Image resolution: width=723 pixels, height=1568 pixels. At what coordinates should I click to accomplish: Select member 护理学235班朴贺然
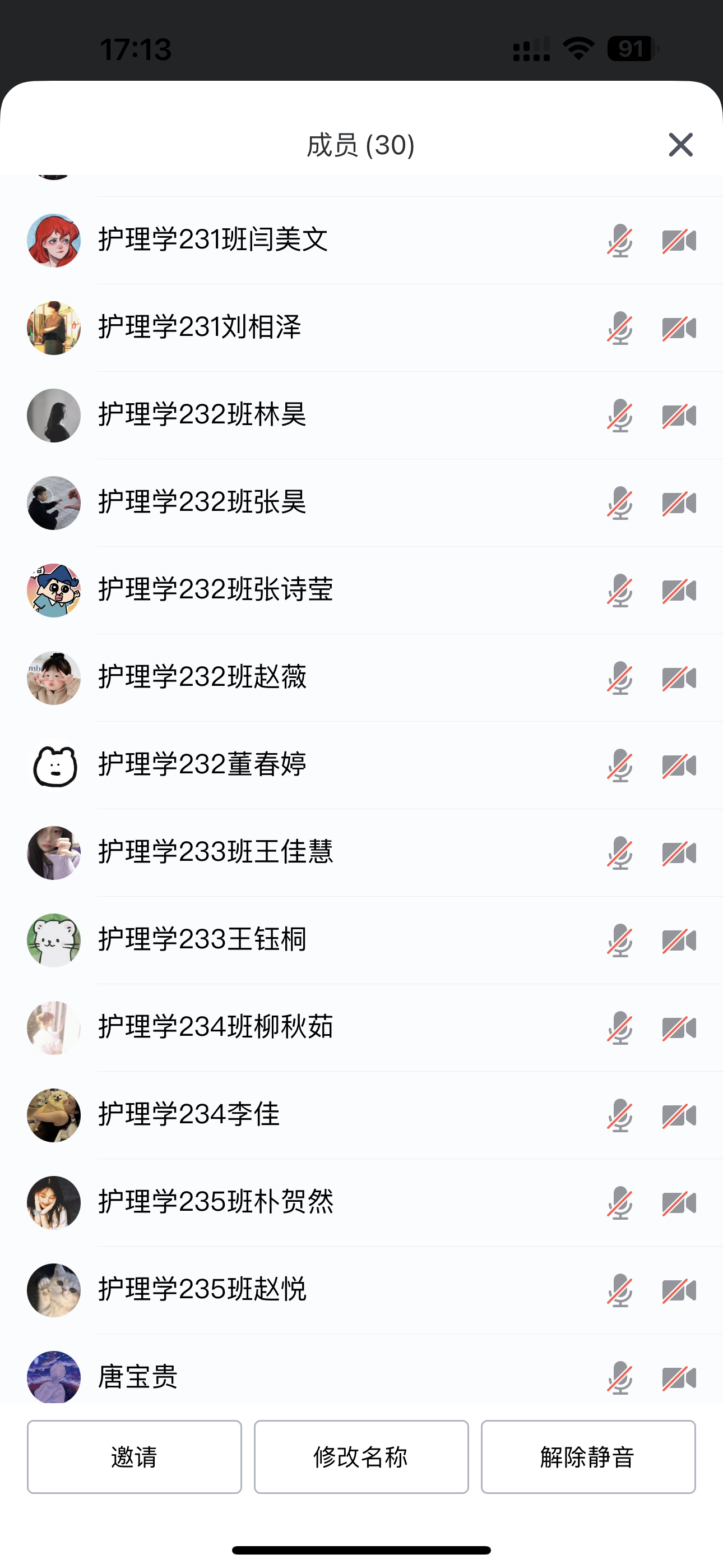pos(215,1202)
